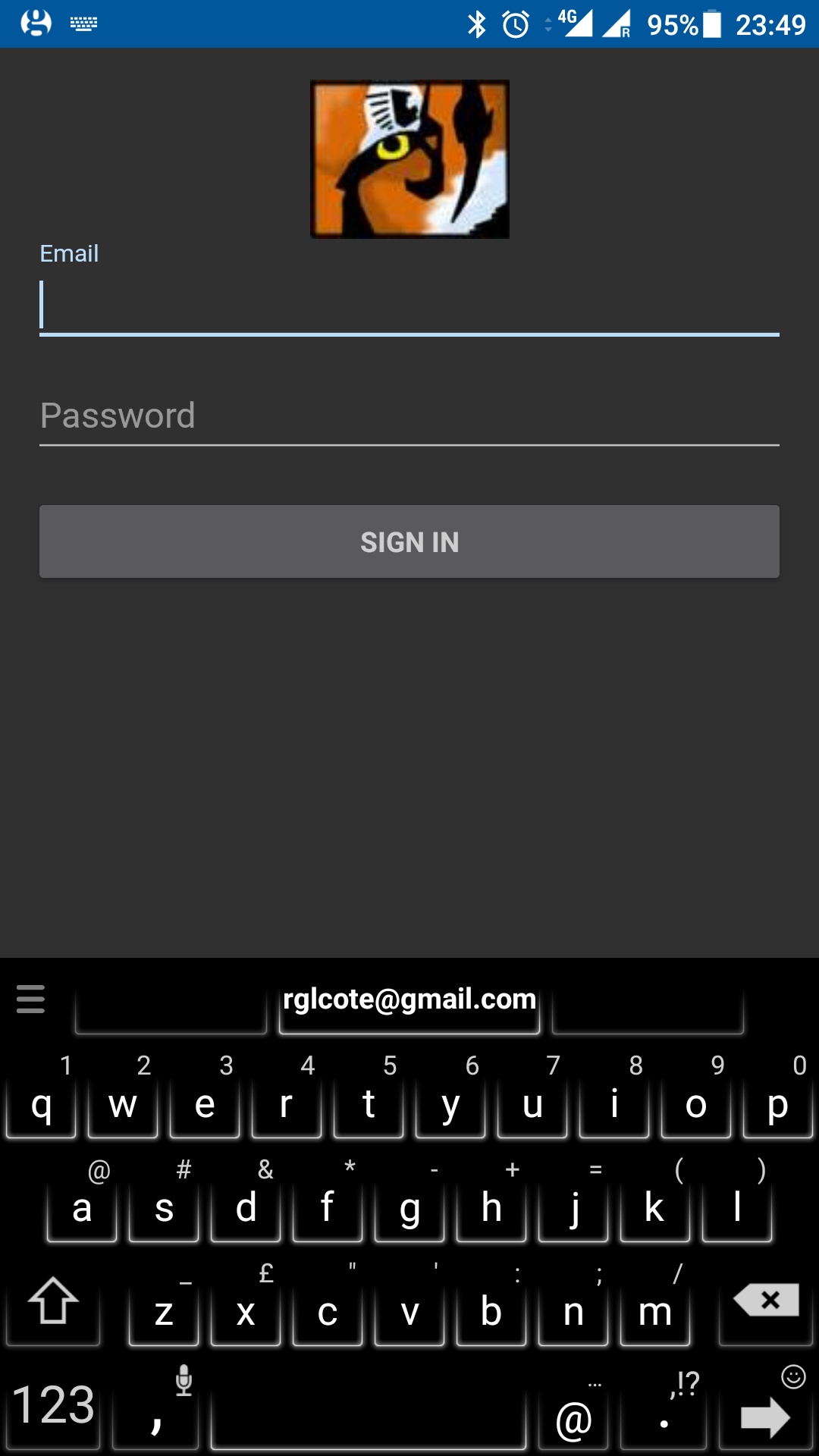Tap the Password field
This screenshot has width=819, height=1456.
point(409,416)
